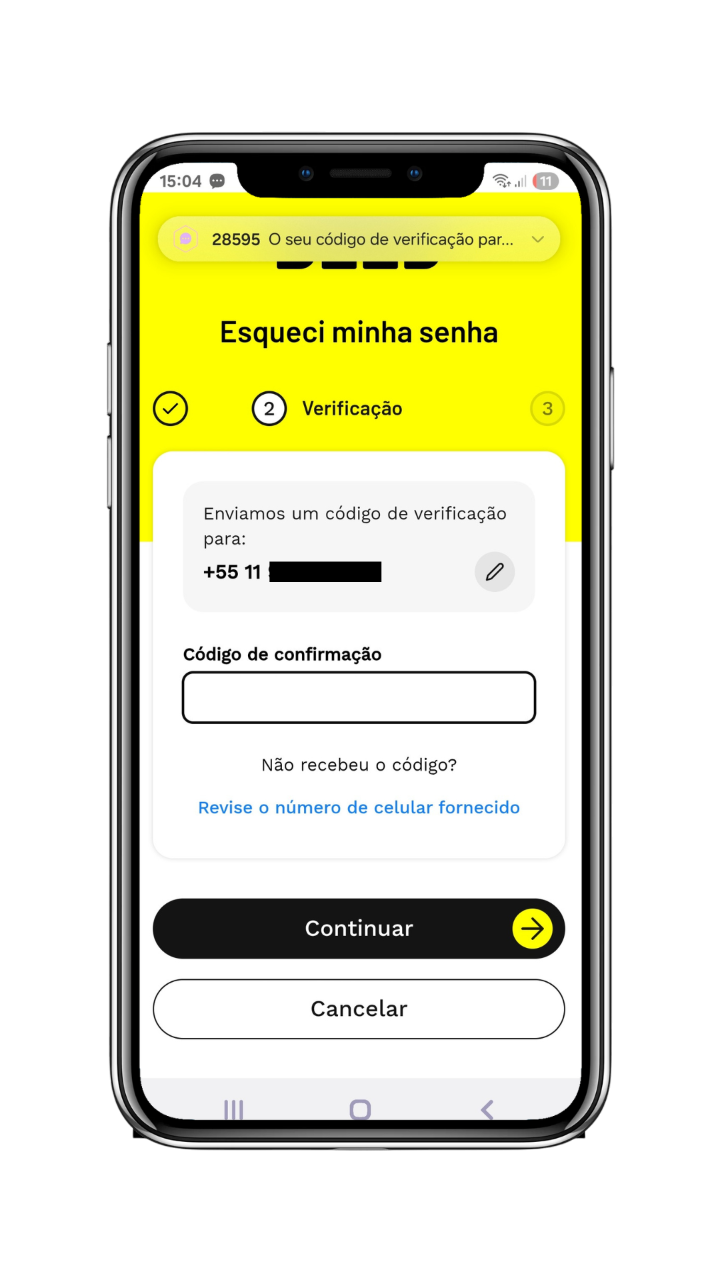Viewport: 720px width, 1280px height.
Task: Tap the Continuar button
Action: [x=359, y=928]
